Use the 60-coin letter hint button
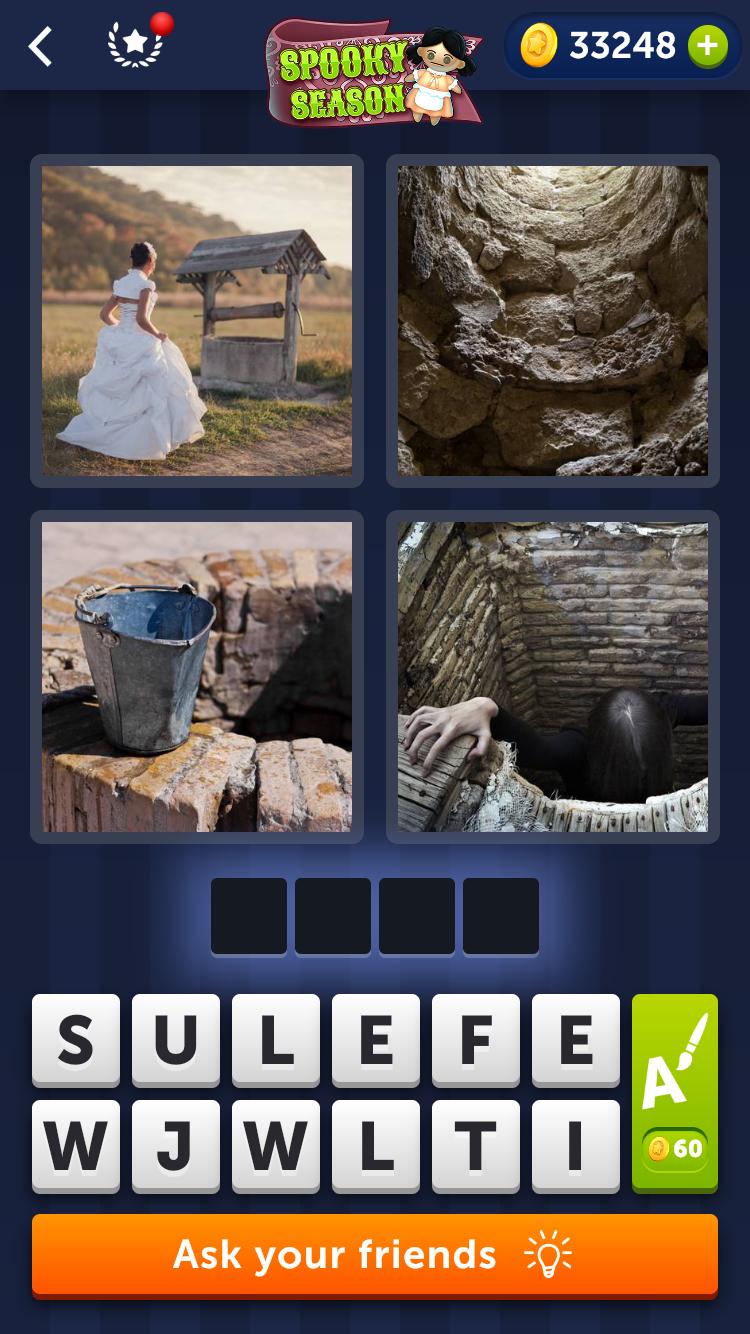The height and width of the screenshot is (1334, 750). point(675,1092)
